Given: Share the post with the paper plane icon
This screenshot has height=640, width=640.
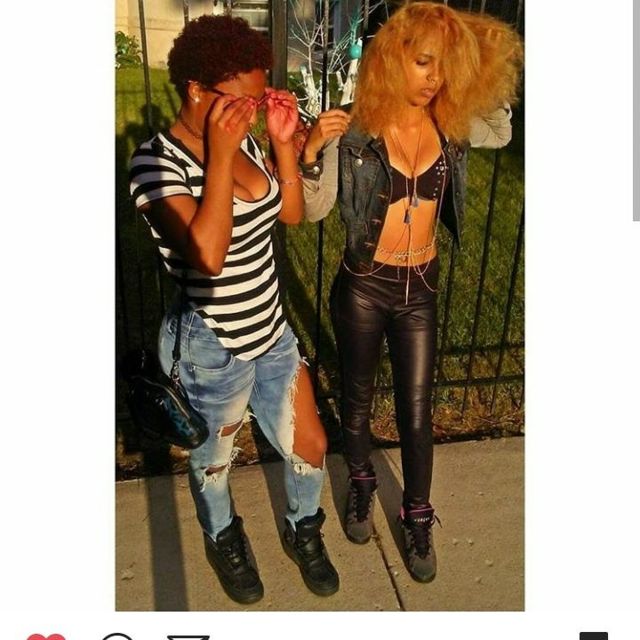Looking at the screenshot, I should tap(189, 638).
